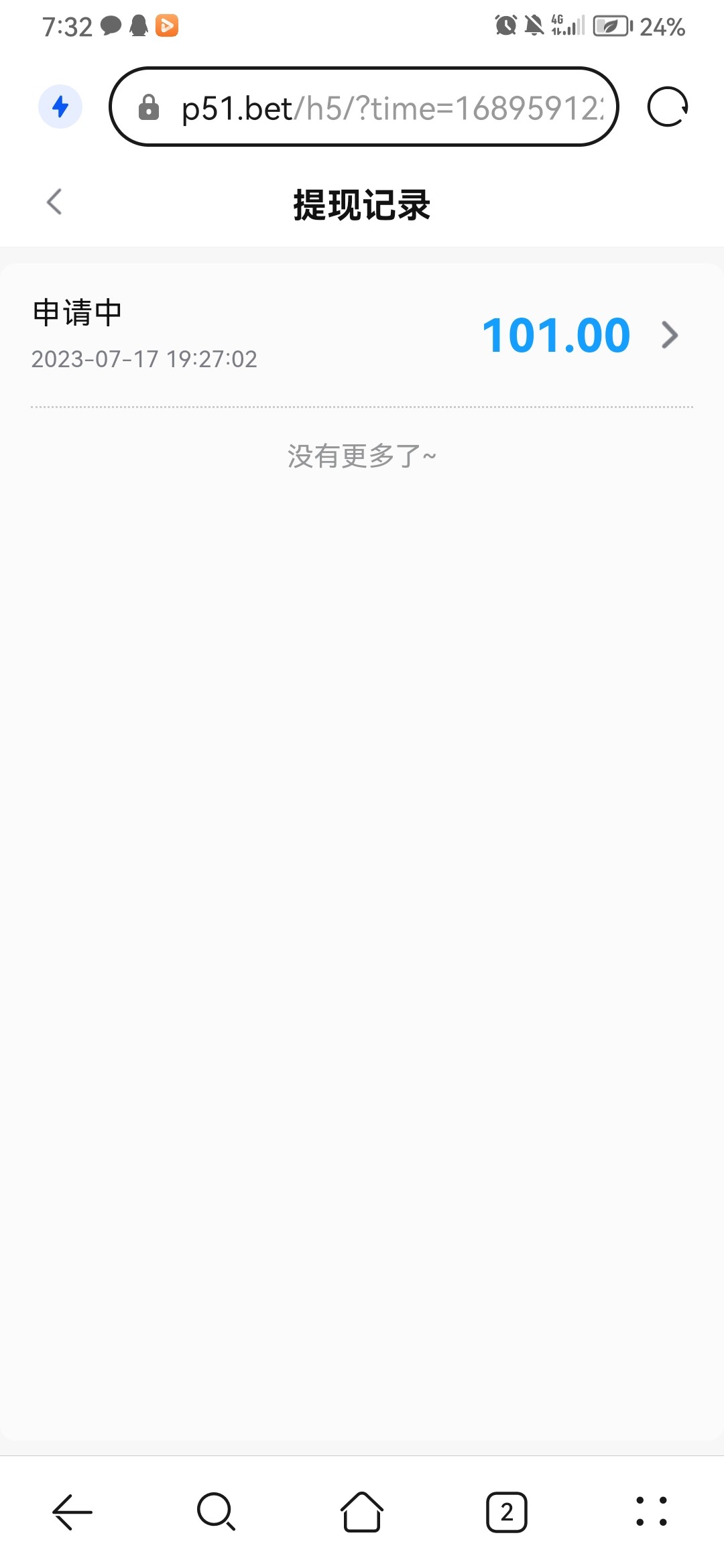
Task: Tap the URL address bar
Action: click(x=375, y=107)
